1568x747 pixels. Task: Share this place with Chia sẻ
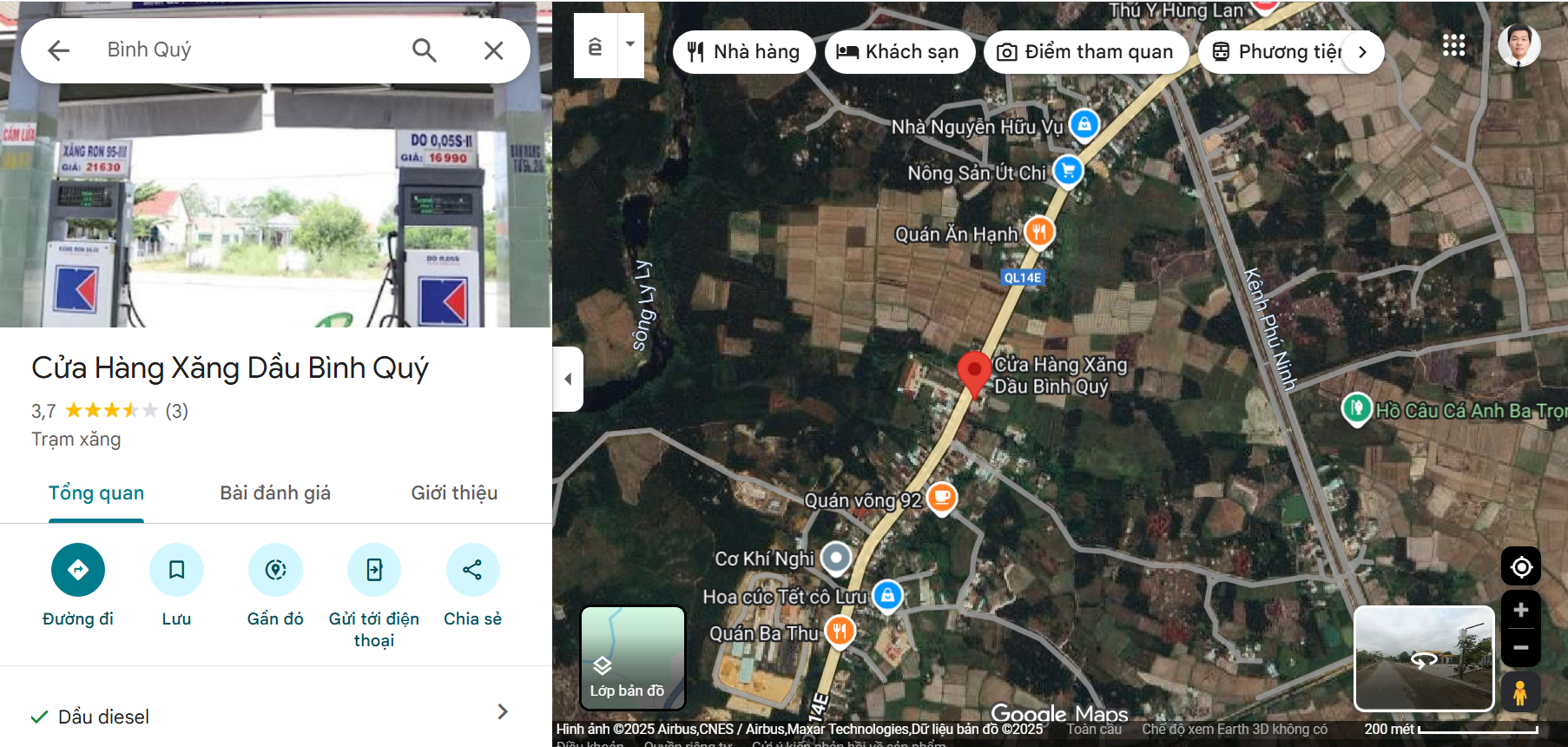(472, 570)
